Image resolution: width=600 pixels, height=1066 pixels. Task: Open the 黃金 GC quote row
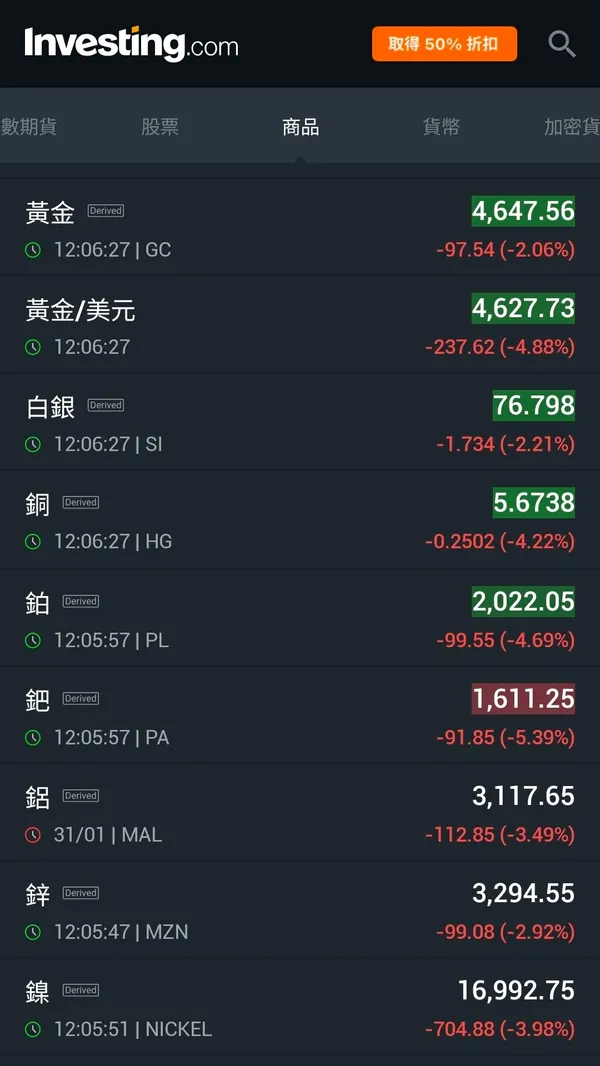pos(300,229)
